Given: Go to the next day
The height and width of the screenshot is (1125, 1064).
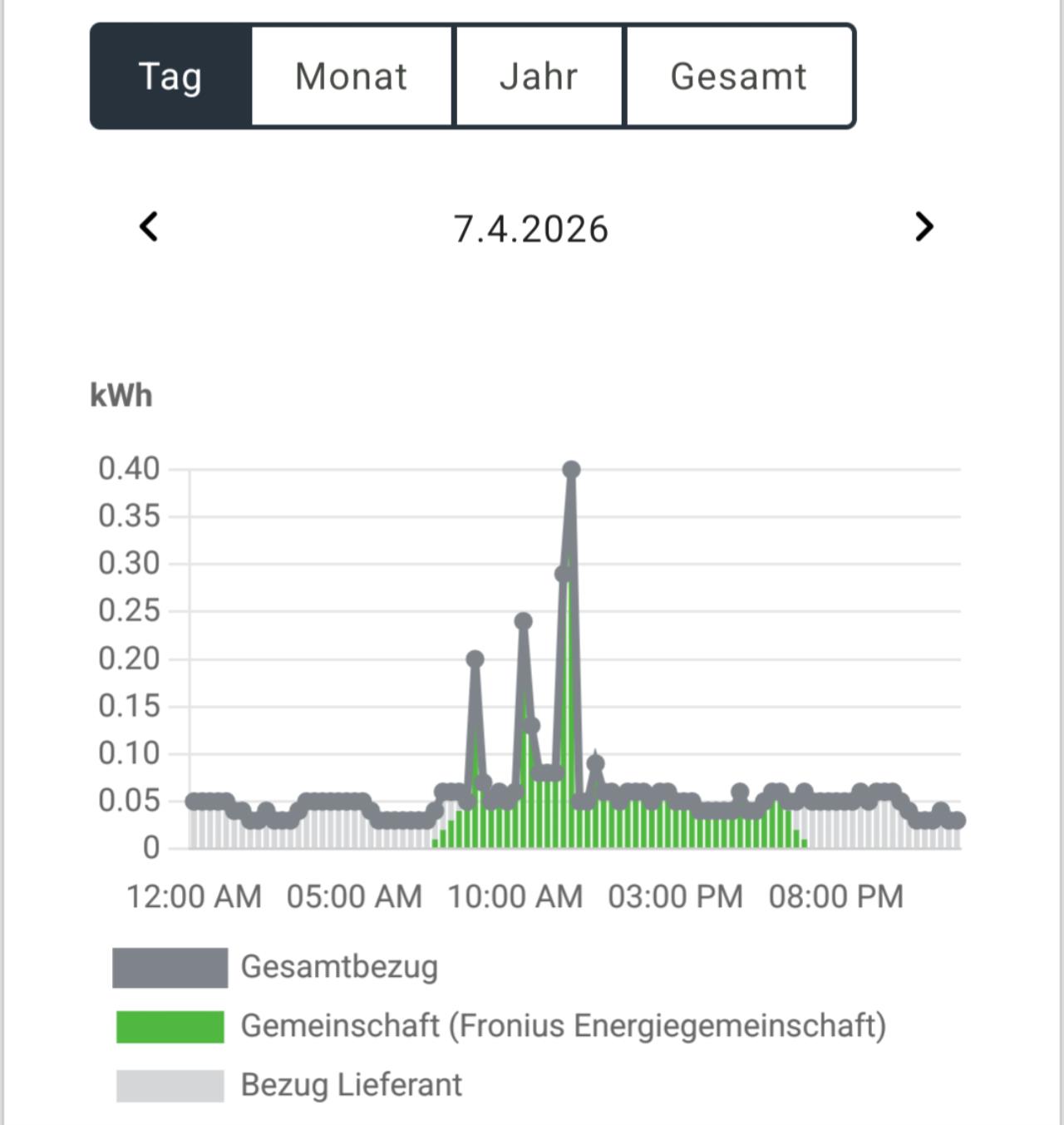Looking at the screenshot, I should [924, 227].
